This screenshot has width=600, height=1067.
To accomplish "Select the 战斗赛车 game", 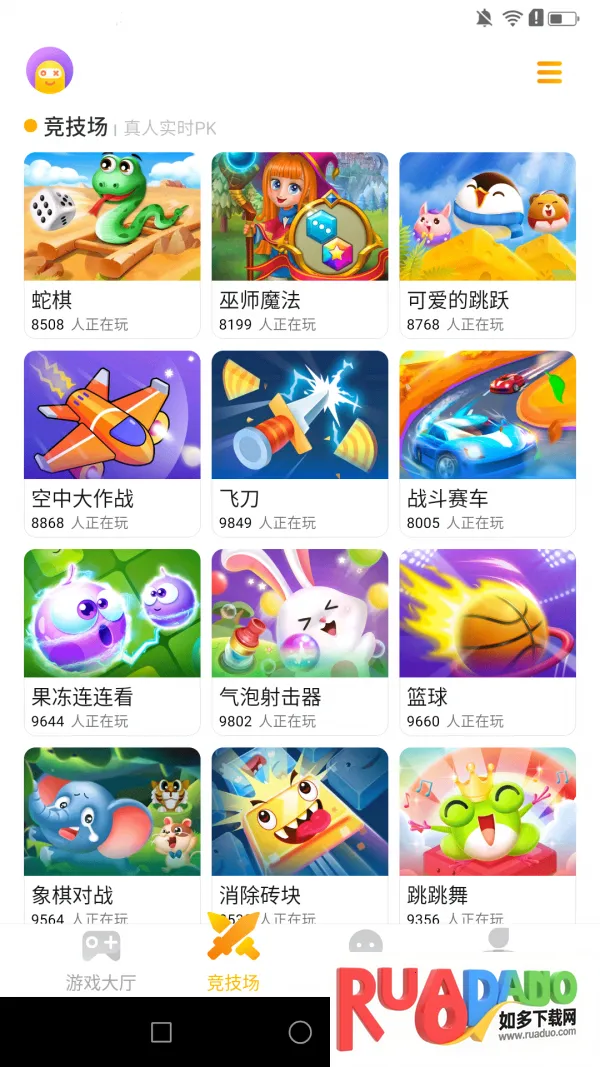I will [x=487, y=442].
